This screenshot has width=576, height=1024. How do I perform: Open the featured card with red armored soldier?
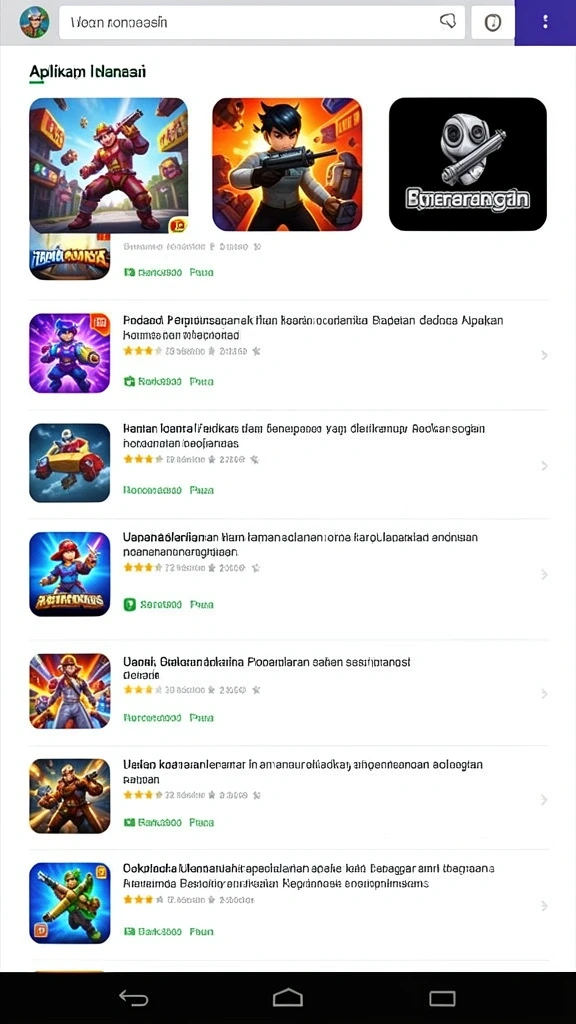click(x=108, y=165)
